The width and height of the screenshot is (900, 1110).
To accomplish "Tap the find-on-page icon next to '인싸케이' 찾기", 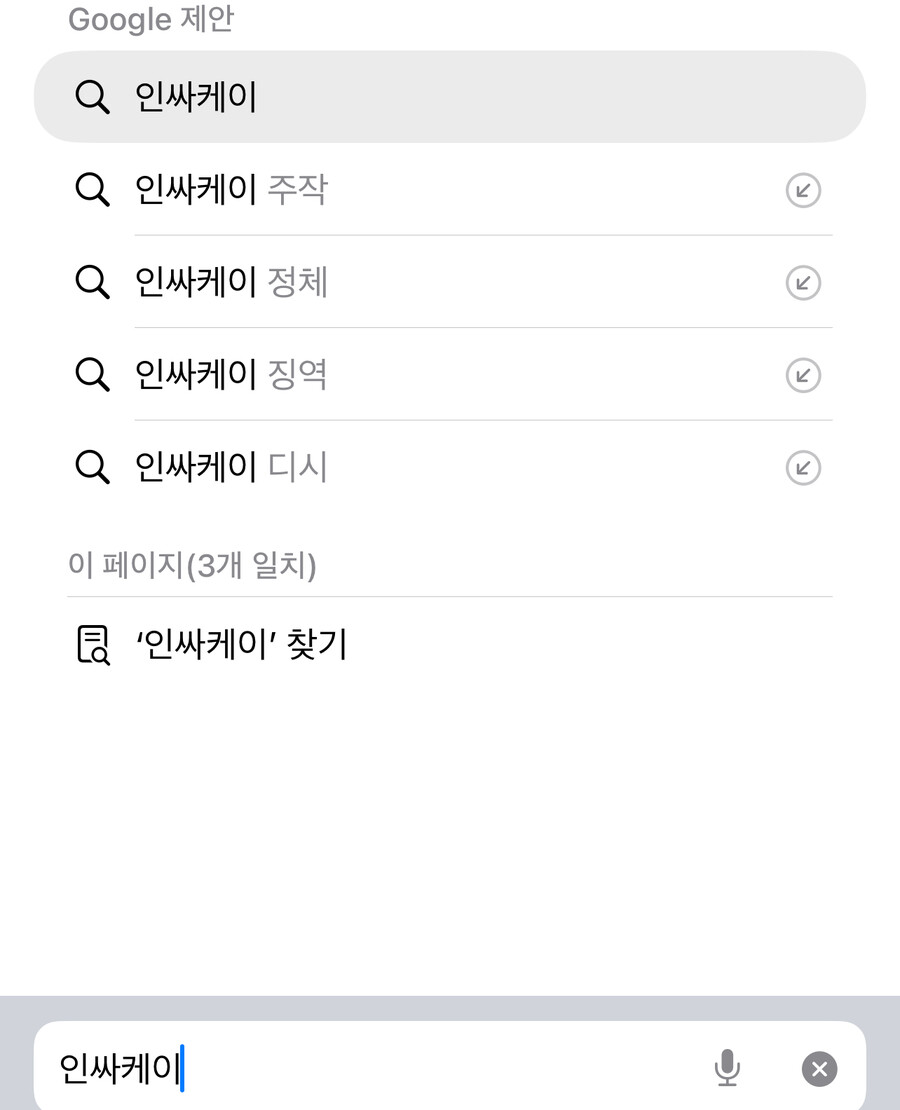I will pos(93,644).
